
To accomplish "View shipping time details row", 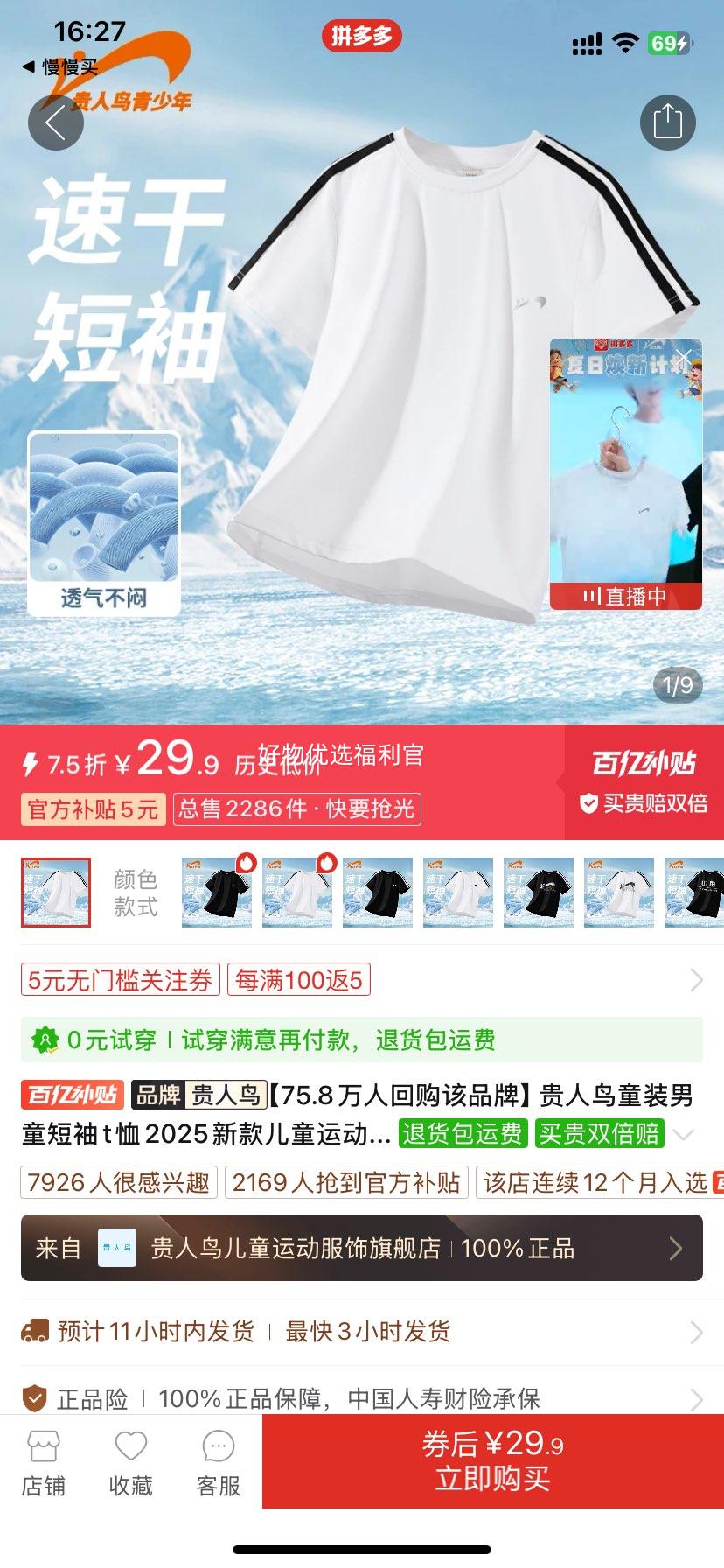I will pyautogui.click(x=362, y=1332).
